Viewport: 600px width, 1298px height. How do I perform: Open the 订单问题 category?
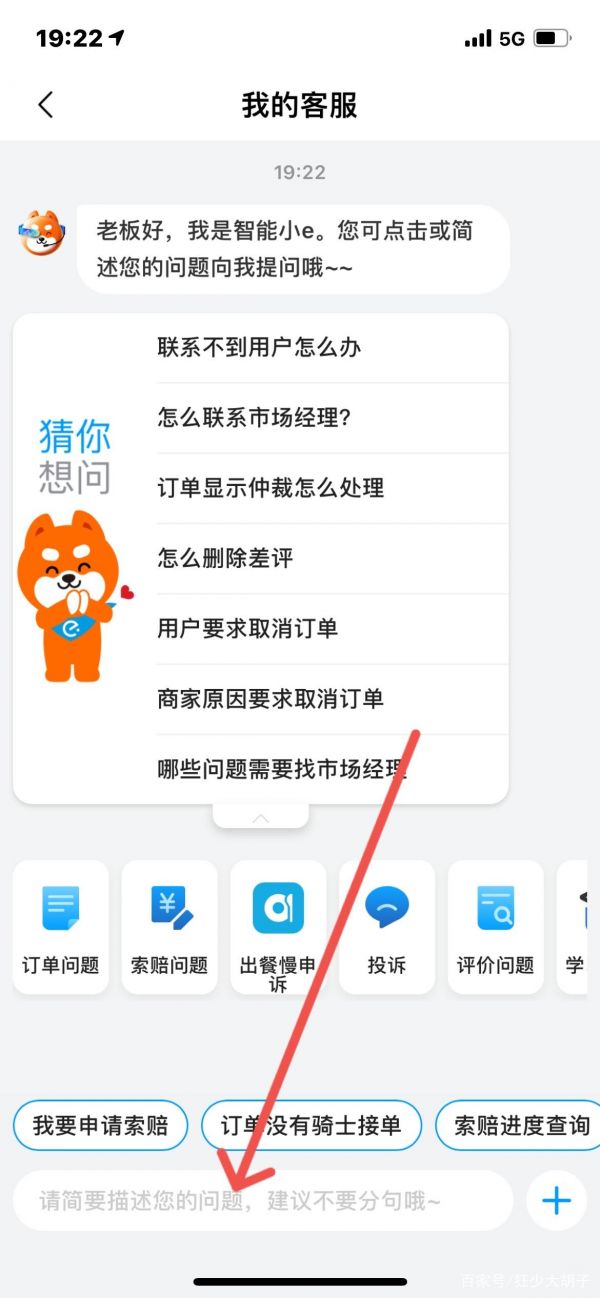click(61, 927)
